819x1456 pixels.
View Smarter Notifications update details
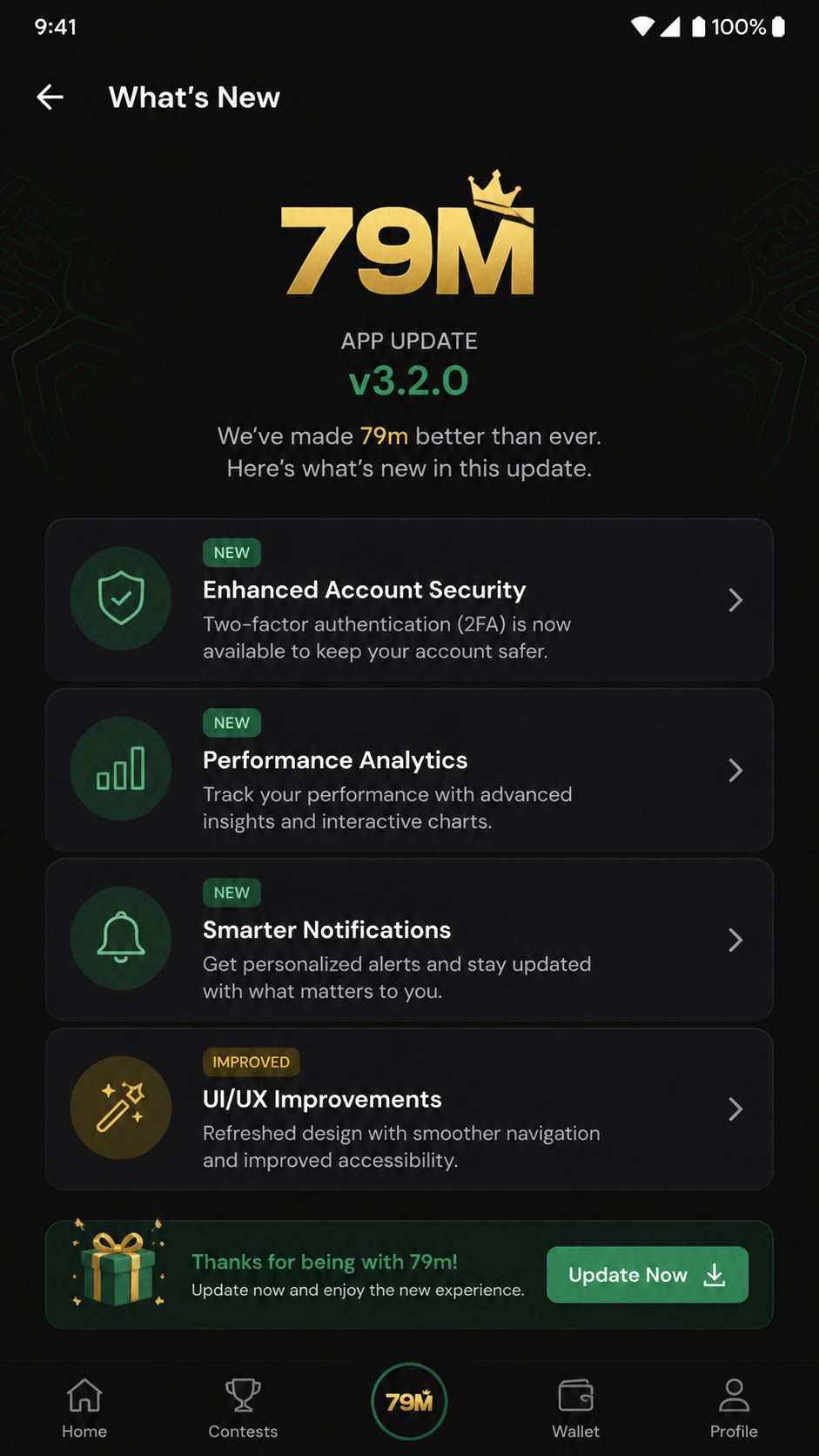(409, 940)
